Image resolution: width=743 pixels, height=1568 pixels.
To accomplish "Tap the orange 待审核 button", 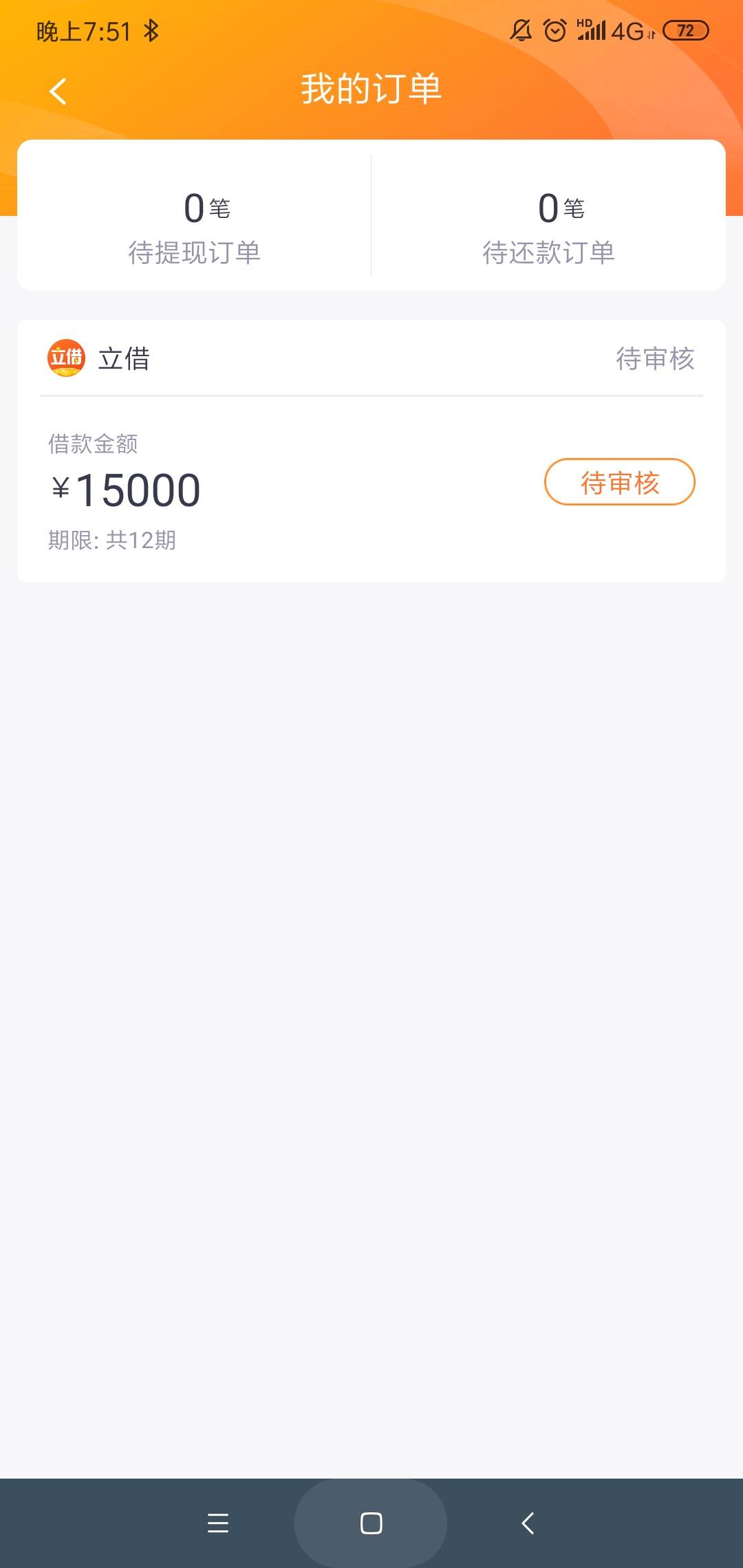I will pyautogui.click(x=620, y=482).
